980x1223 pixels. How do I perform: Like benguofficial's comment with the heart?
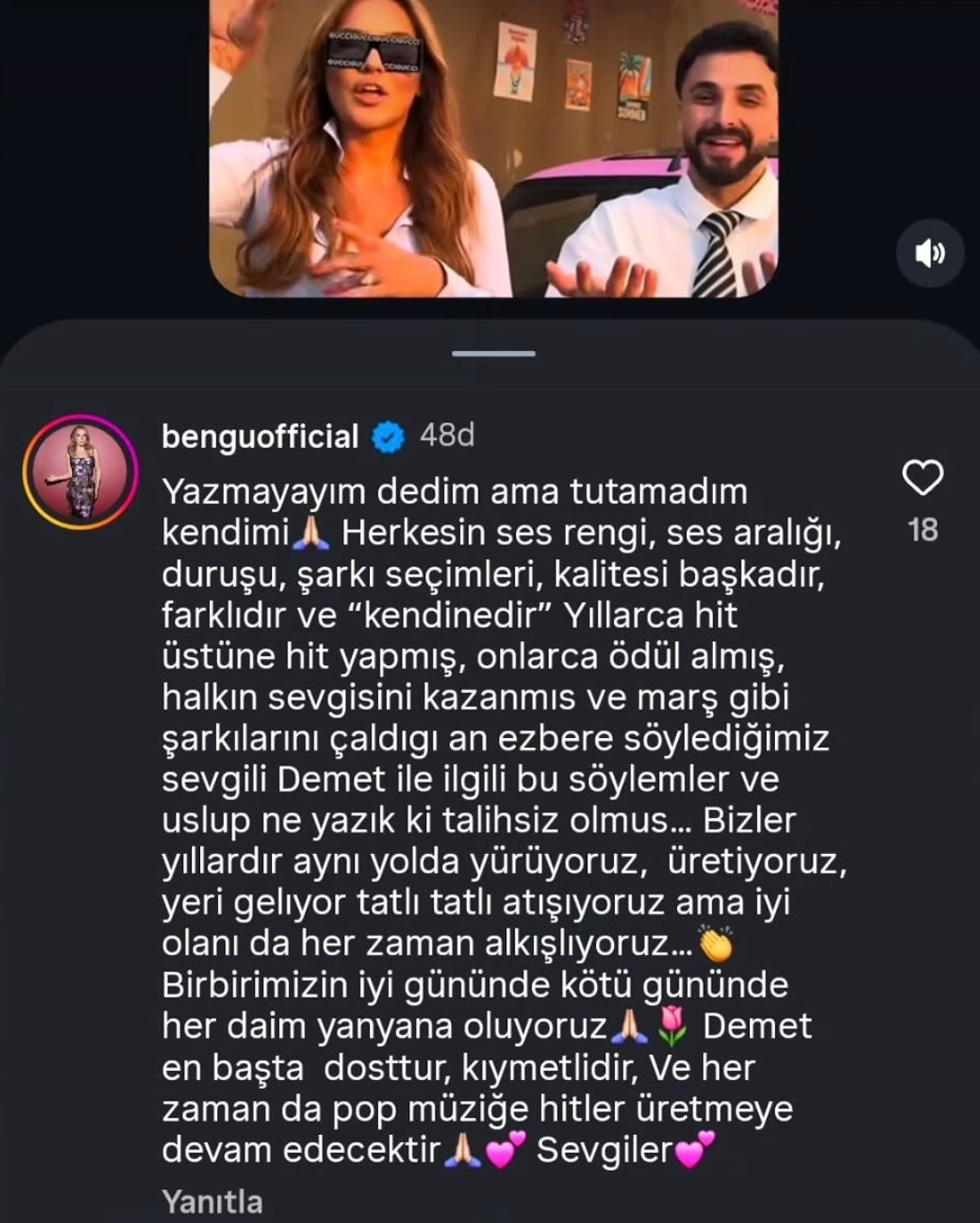point(923,478)
